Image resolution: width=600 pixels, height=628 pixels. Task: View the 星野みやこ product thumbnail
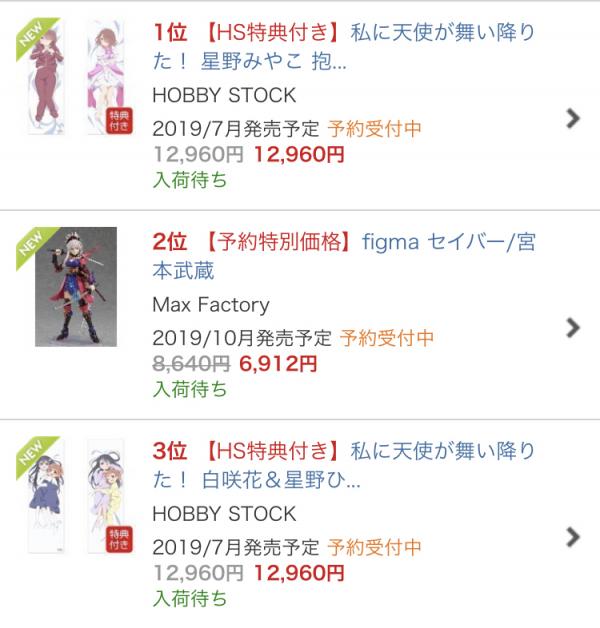tap(76, 88)
